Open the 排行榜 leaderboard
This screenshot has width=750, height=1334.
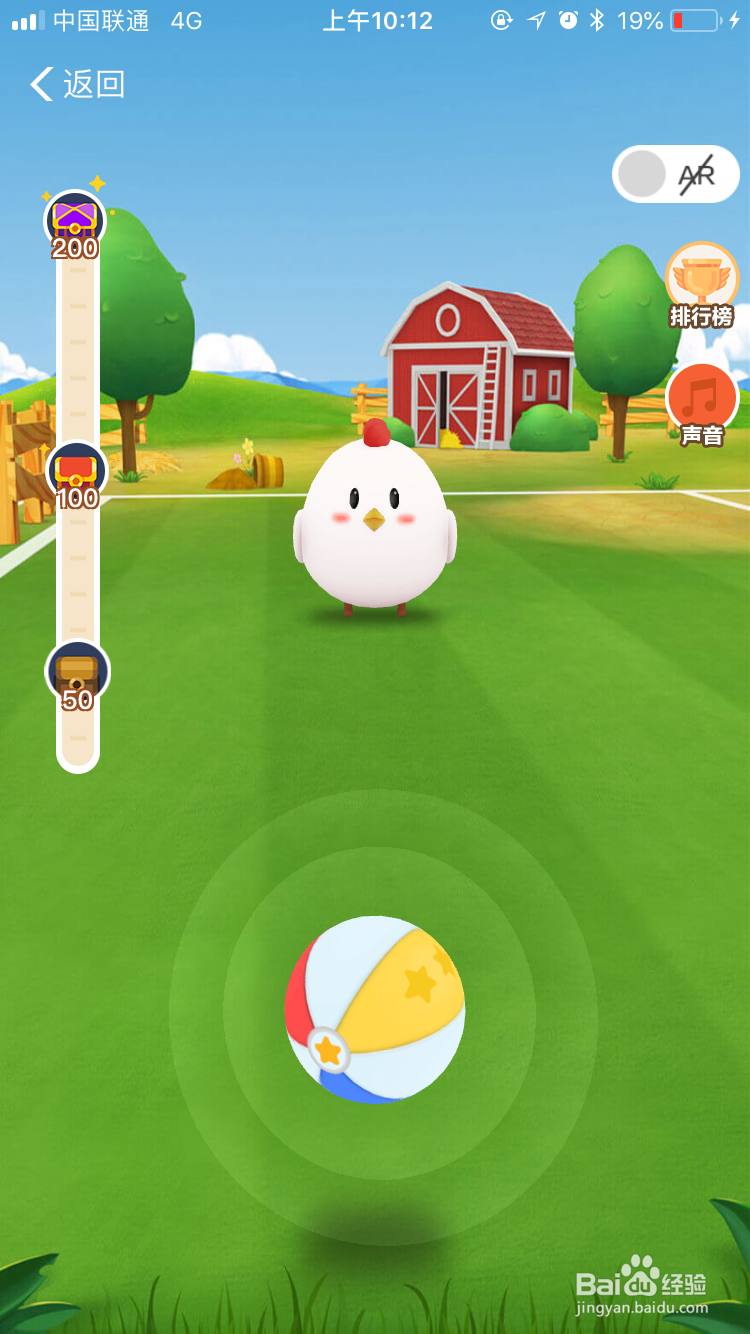tap(701, 281)
